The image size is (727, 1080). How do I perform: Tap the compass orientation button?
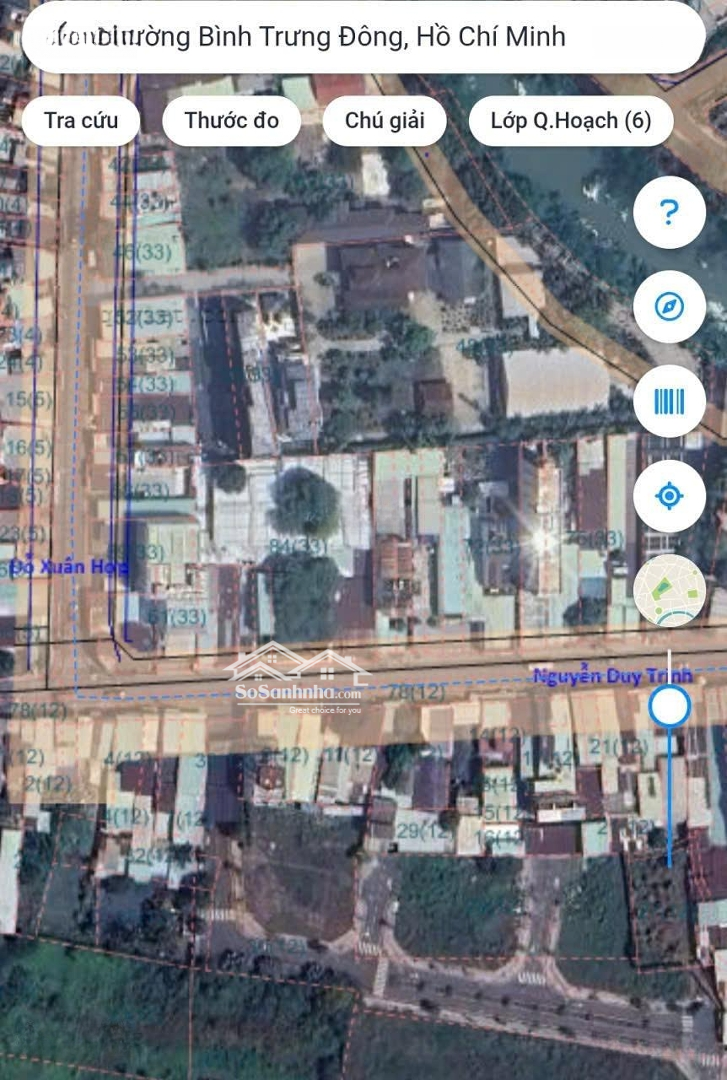pos(670,306)
